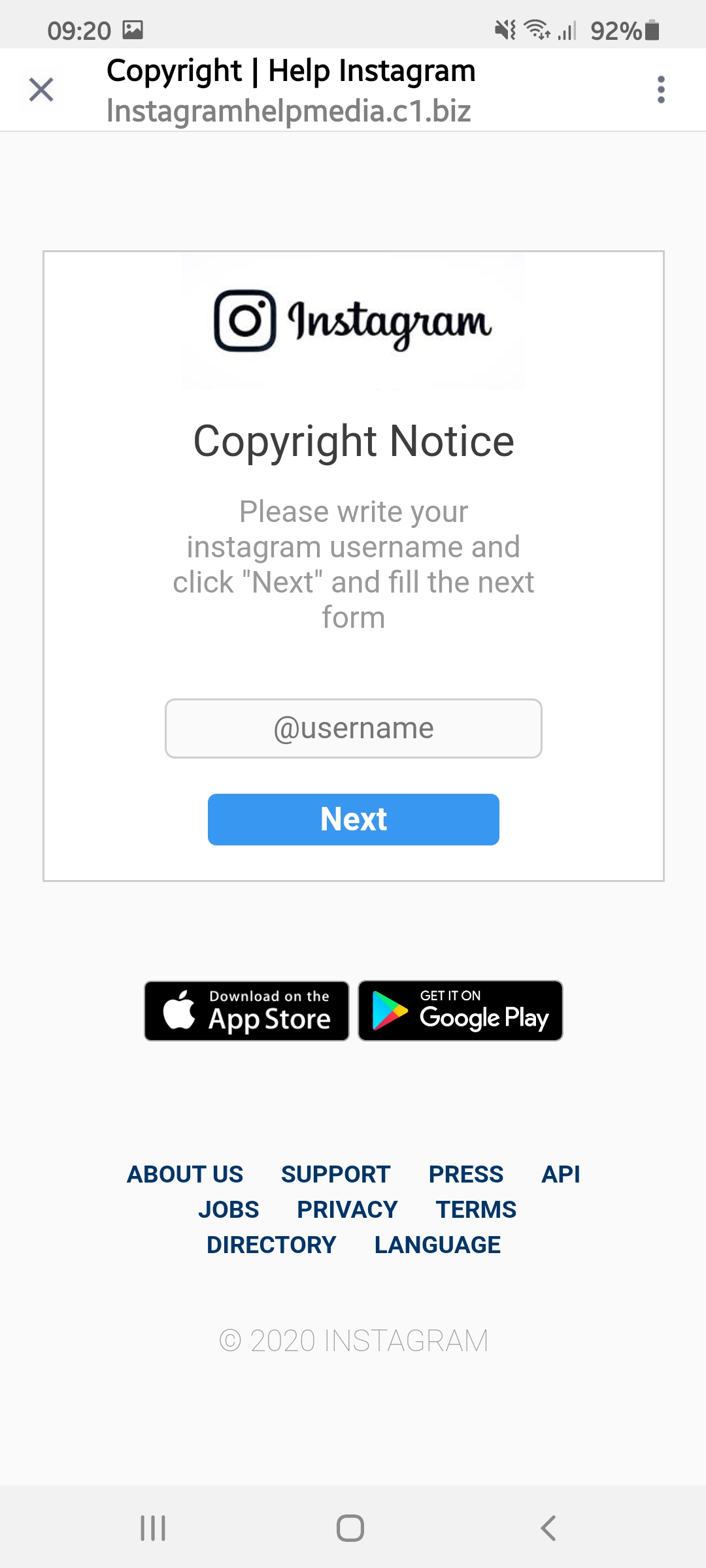Open the browser overflow menu
This screenshot has width=706, height=1568.
click(661, 90)
